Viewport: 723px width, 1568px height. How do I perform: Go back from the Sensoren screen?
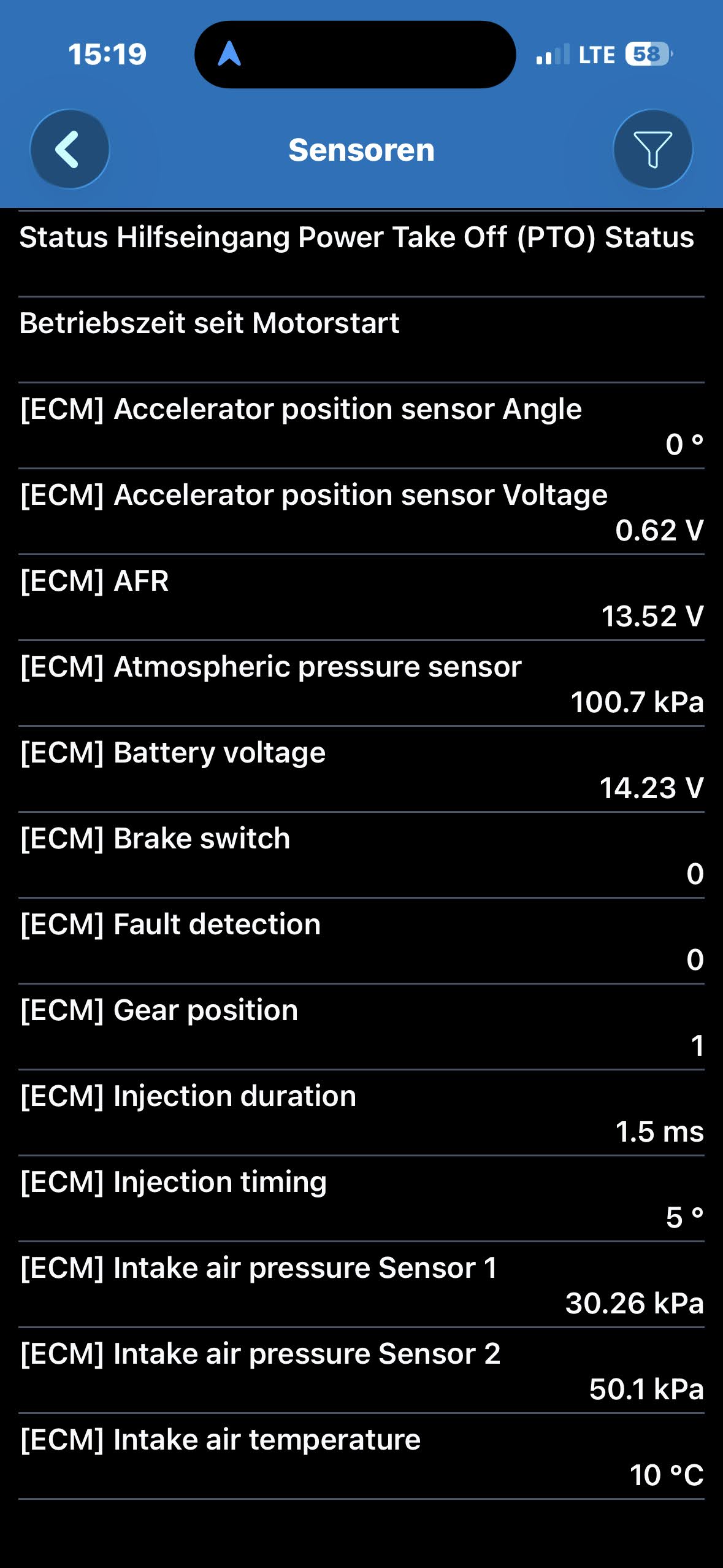[x=69, y=149]
